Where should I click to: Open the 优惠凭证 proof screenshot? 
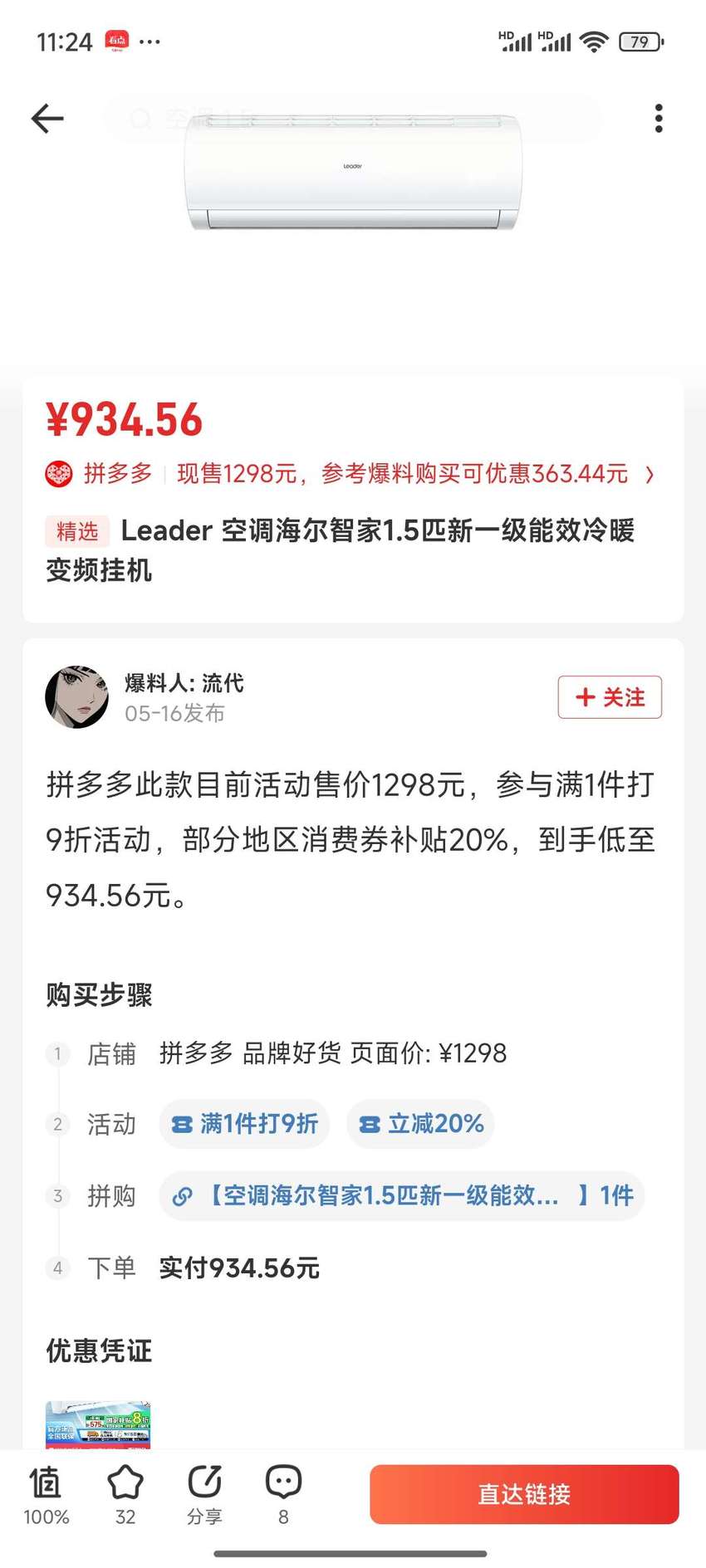point(98,1425)
